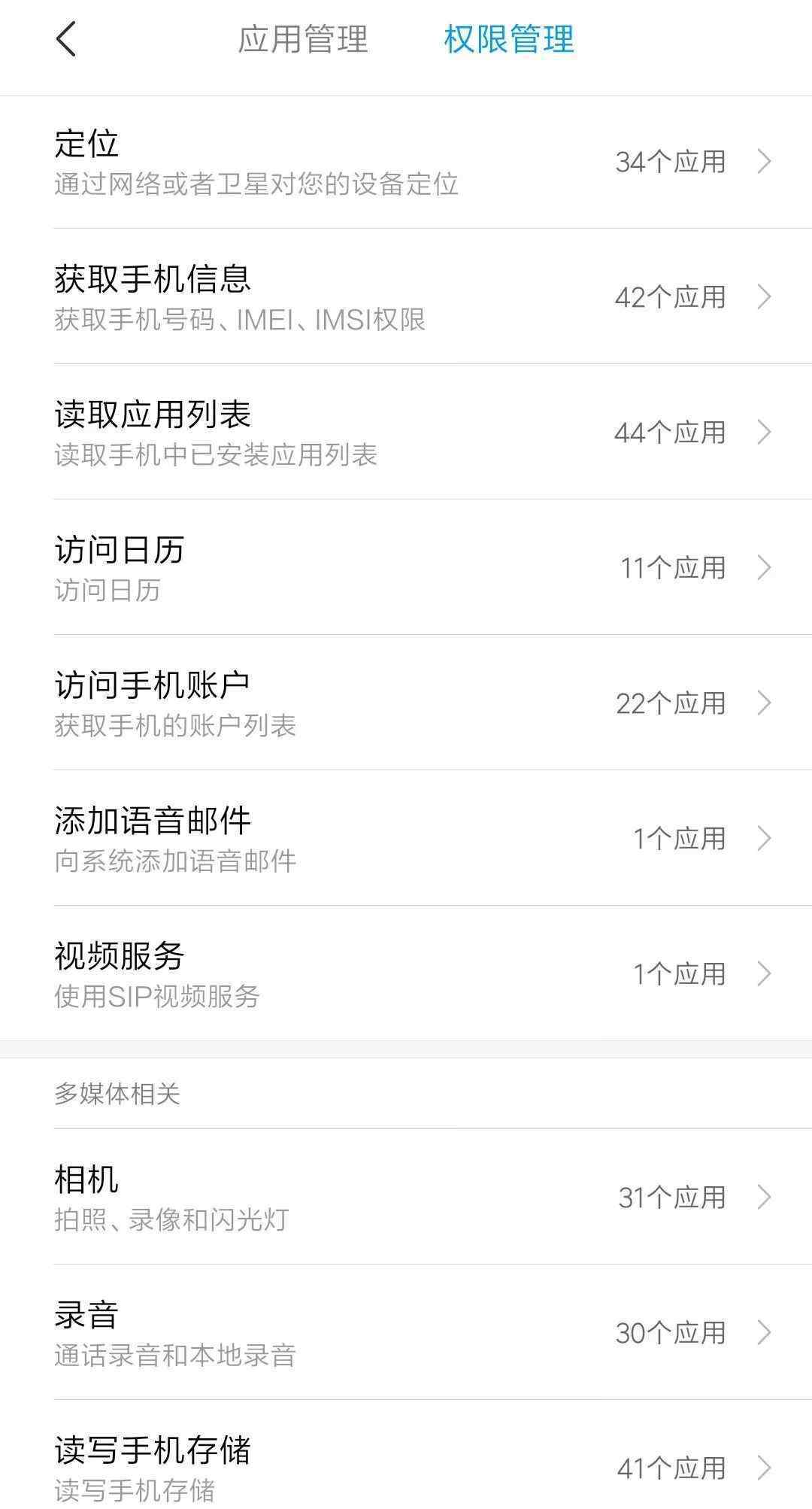Open the 访问日历 permission row
Image resolution: width=812 pixels, height=1509 pixels.
406,568
